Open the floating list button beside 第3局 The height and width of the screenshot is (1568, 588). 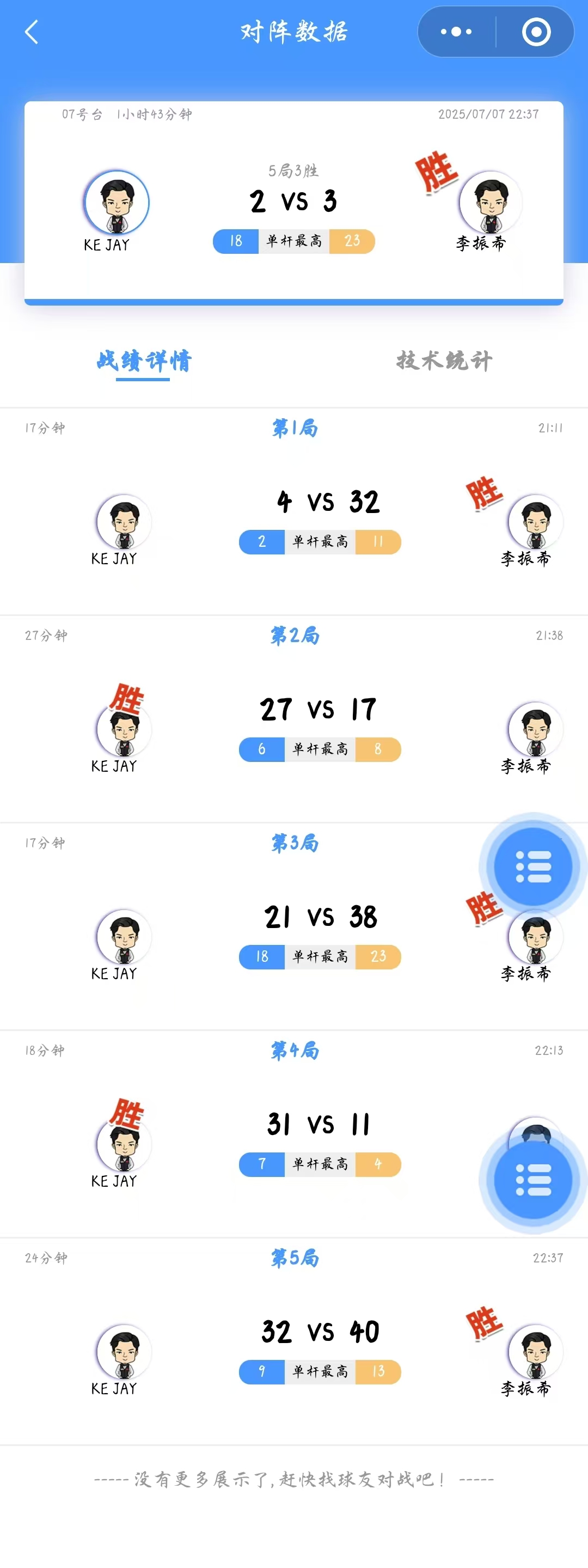533,866
